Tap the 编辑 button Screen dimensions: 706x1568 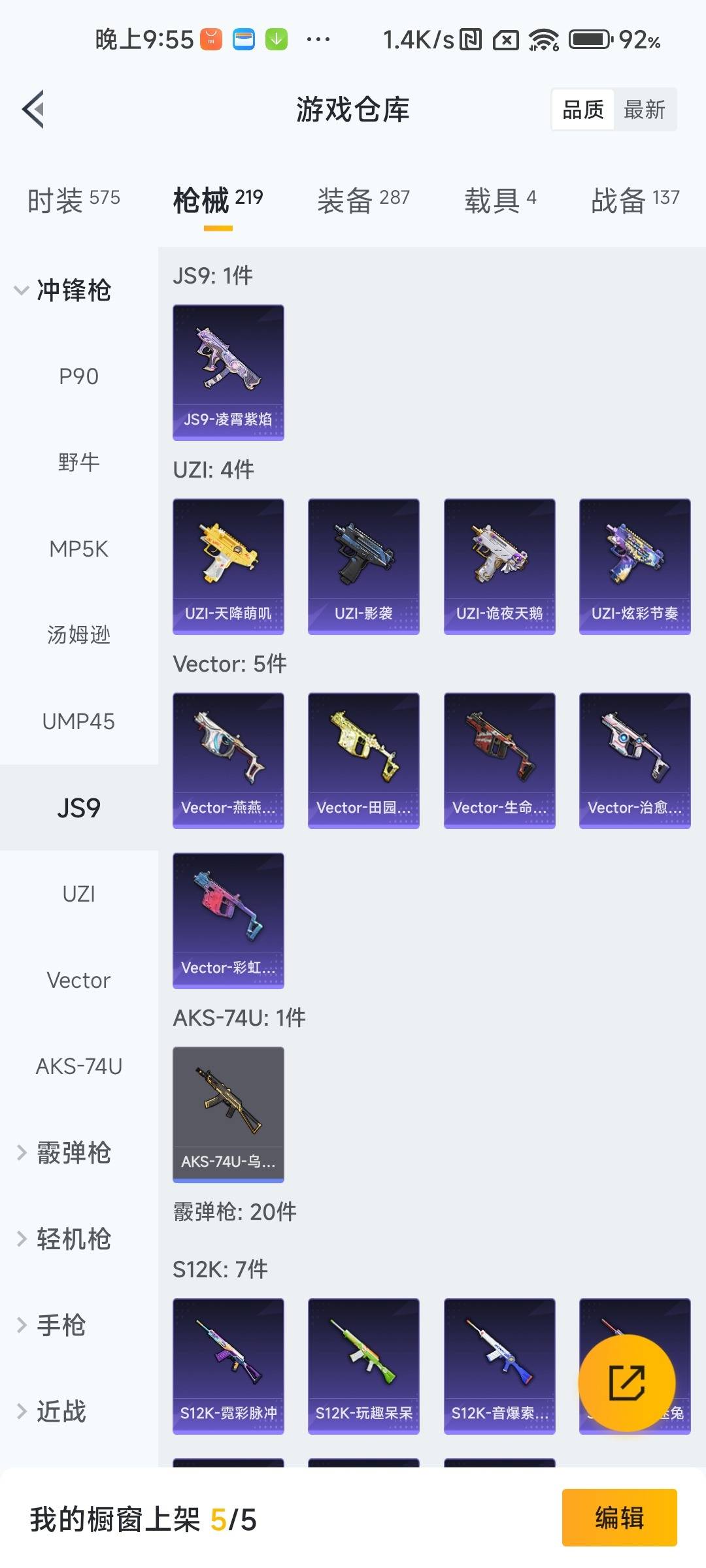coord(619,1518)
